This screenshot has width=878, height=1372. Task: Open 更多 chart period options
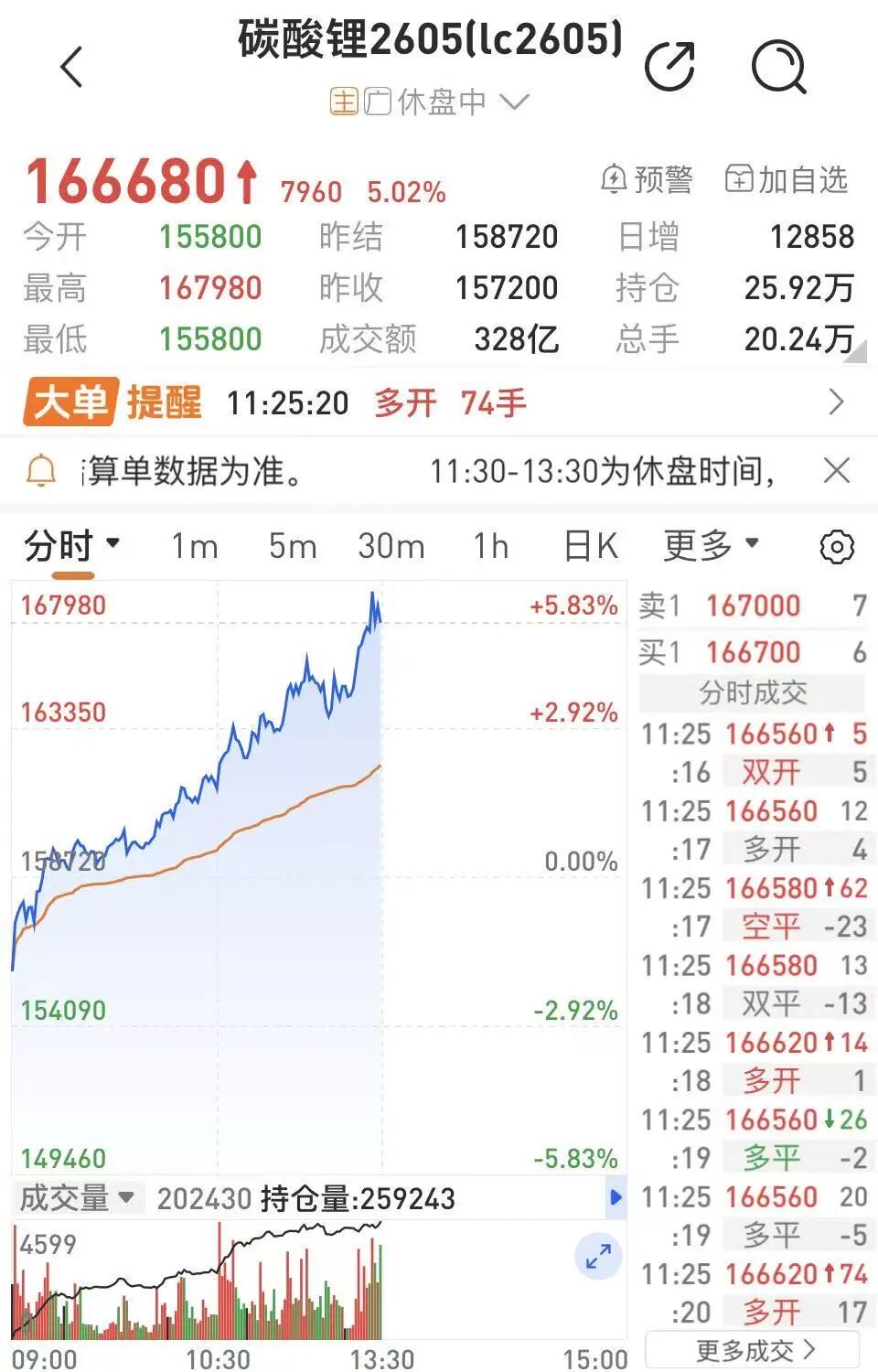(712, 545)
